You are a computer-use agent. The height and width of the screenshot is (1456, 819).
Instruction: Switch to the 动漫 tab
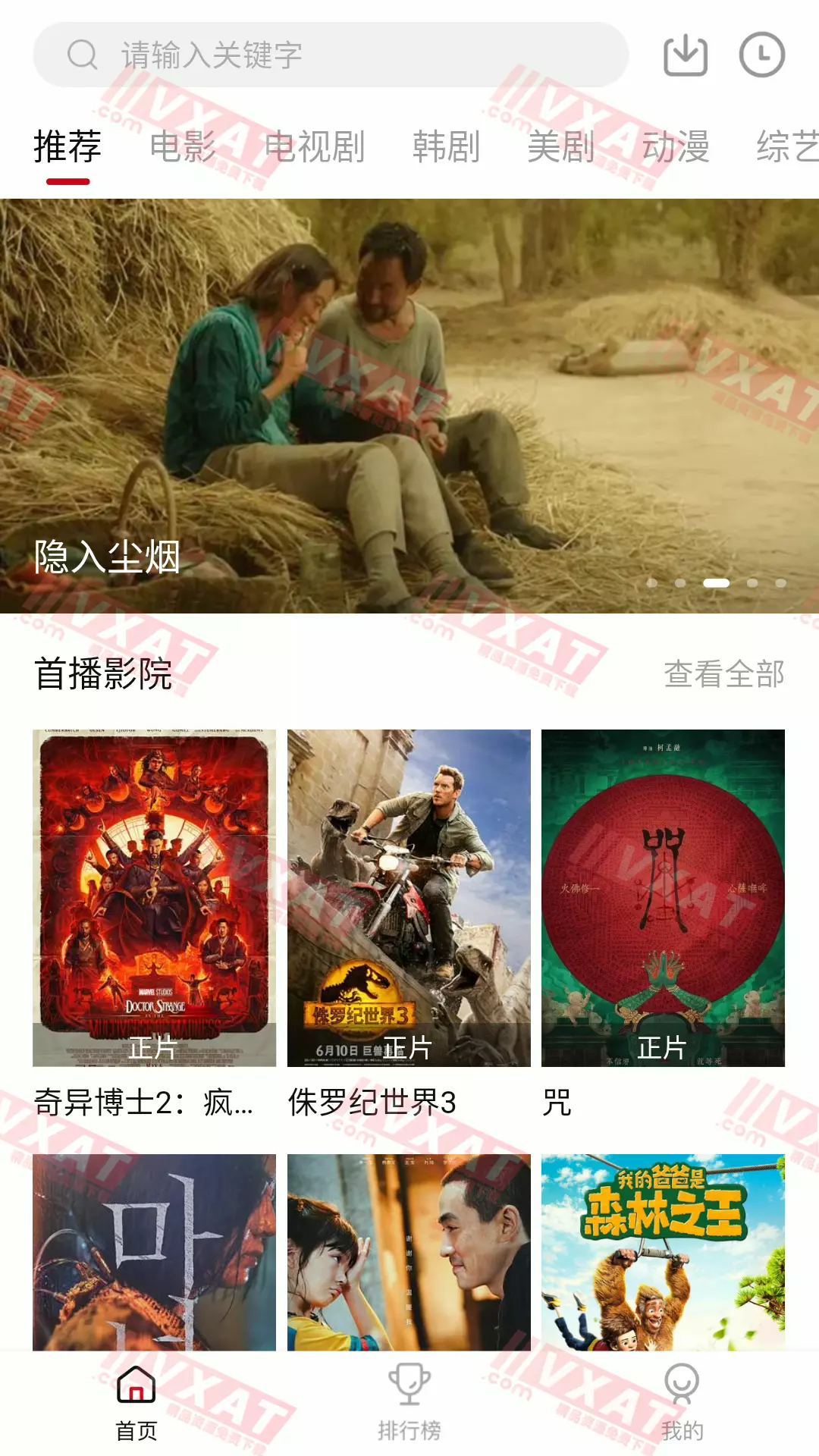(676, 146)
